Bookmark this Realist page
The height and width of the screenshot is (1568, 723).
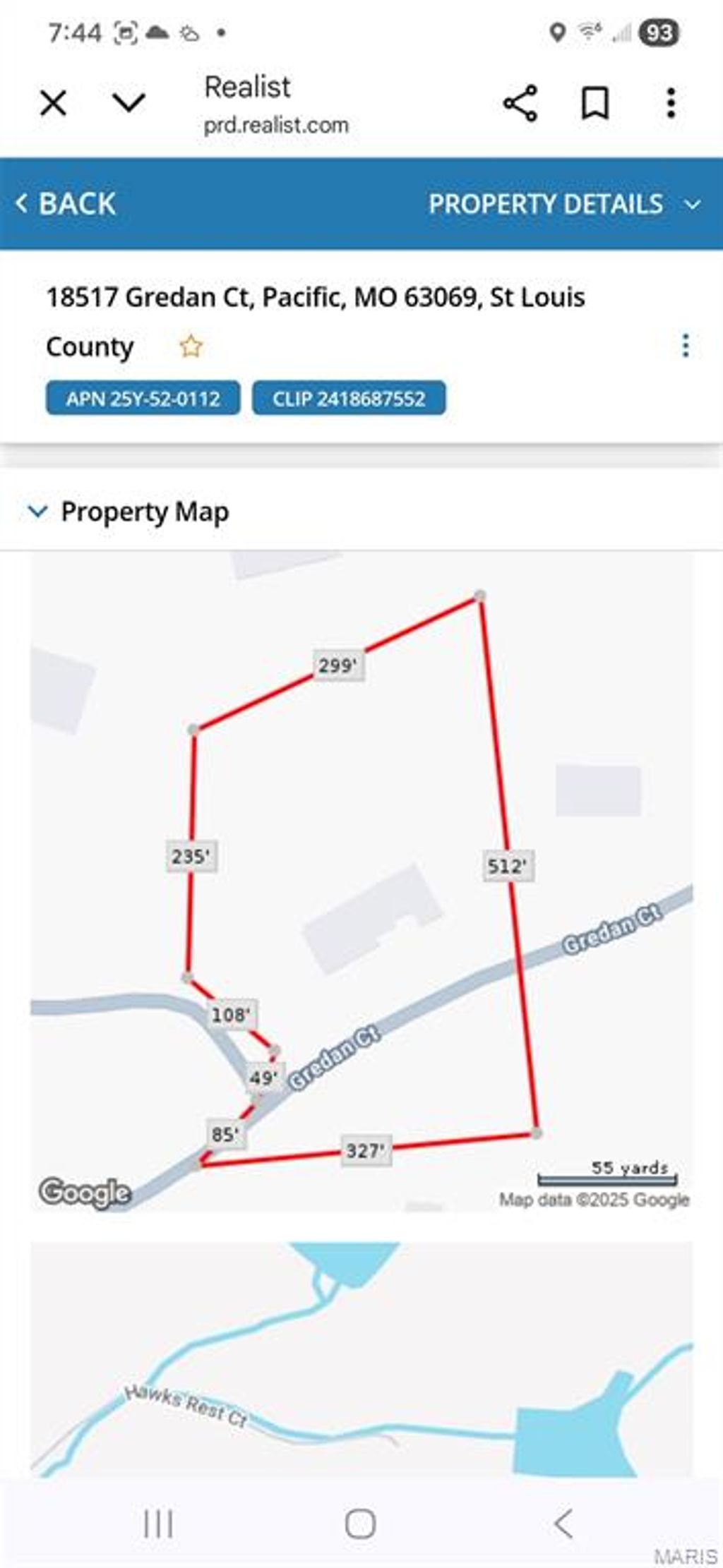click(594, 104)
